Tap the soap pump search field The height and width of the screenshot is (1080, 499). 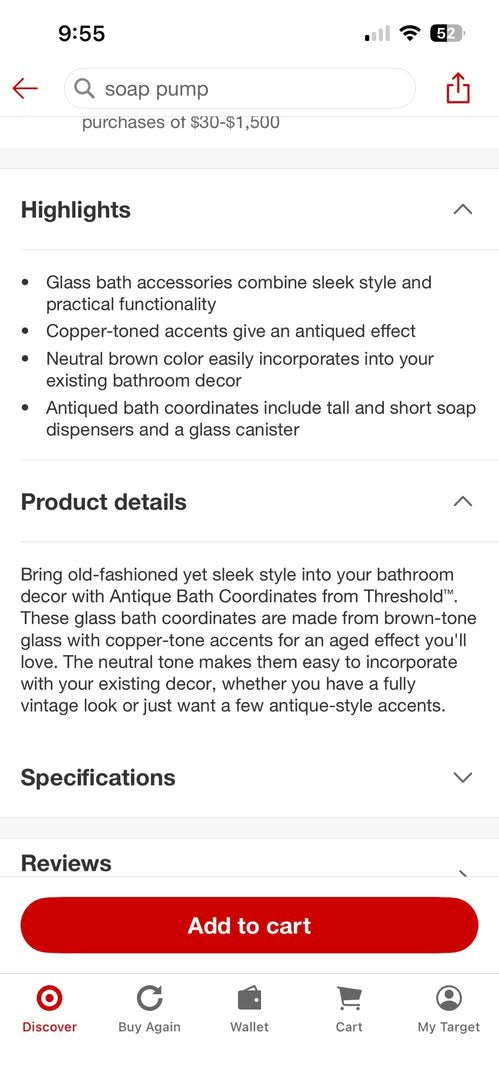point(240,88)
